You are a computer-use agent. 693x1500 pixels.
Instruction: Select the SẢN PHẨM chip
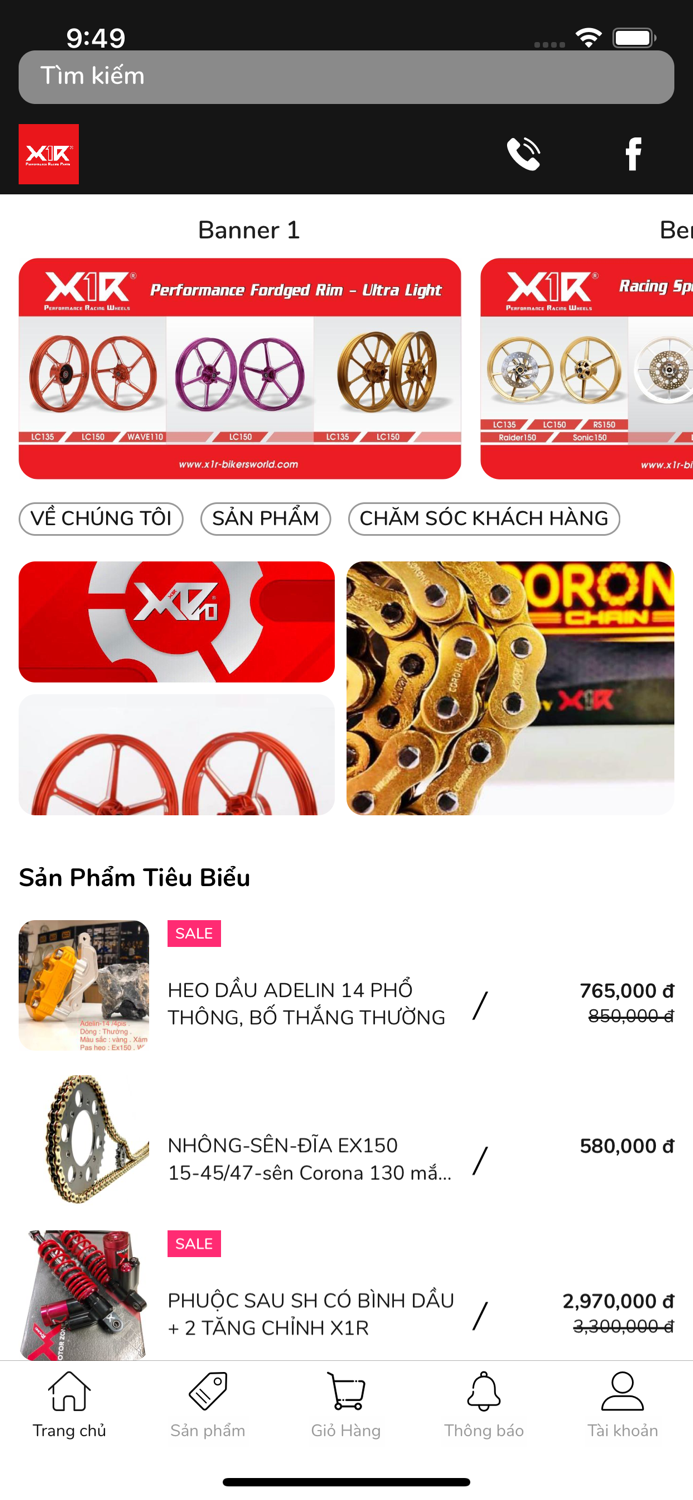(x=265, y=519)
